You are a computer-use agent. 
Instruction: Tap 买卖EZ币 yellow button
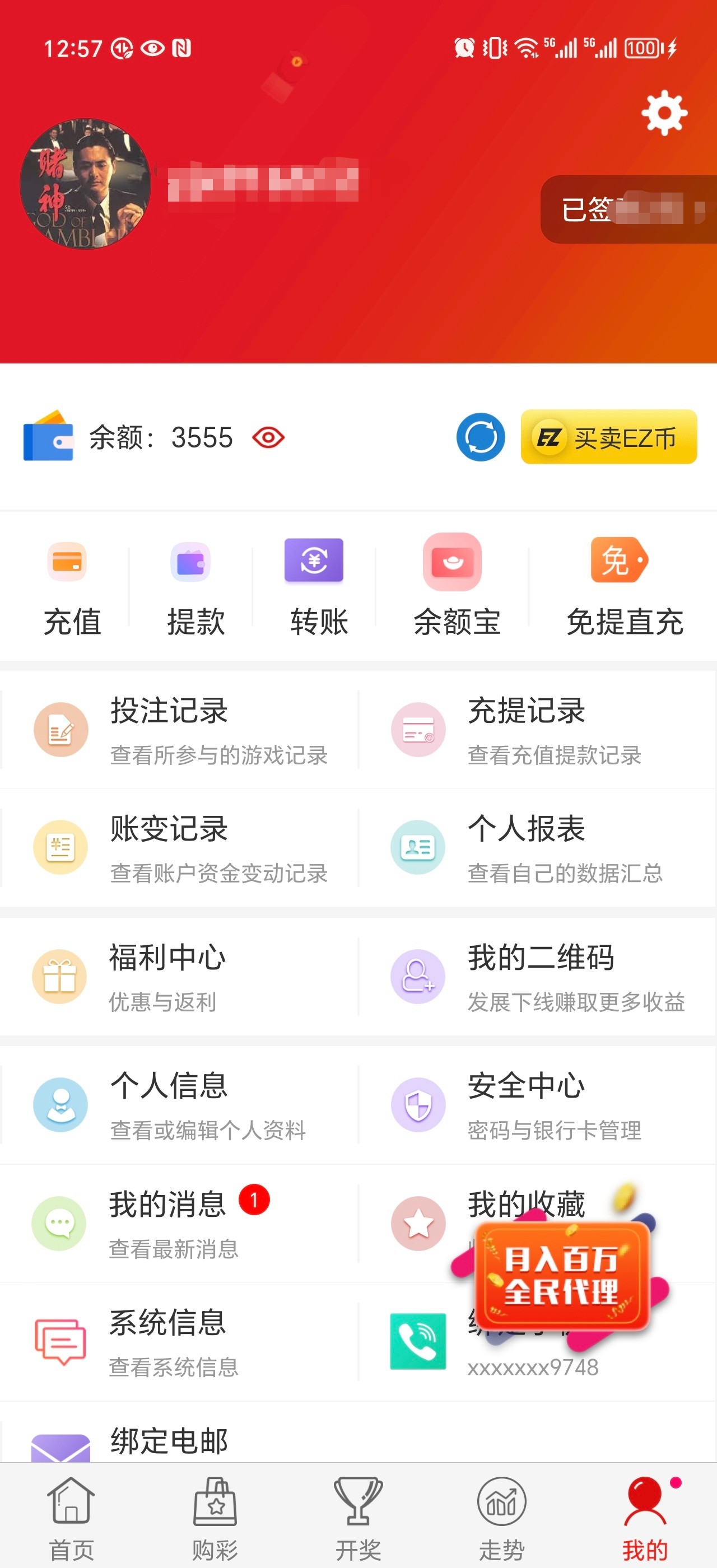pos(609,437)
